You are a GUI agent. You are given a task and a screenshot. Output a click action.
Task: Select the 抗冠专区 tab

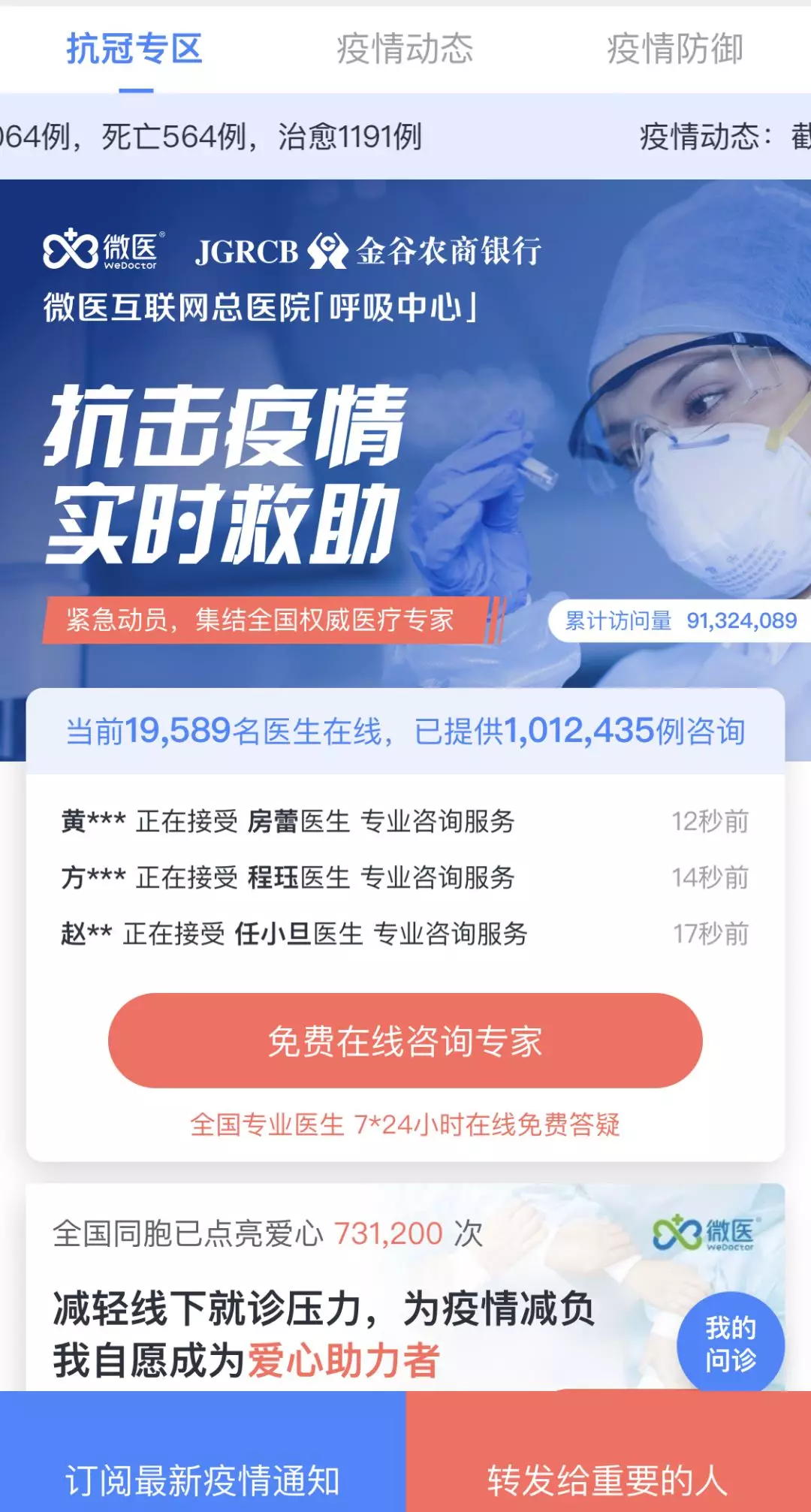point(135,50)
